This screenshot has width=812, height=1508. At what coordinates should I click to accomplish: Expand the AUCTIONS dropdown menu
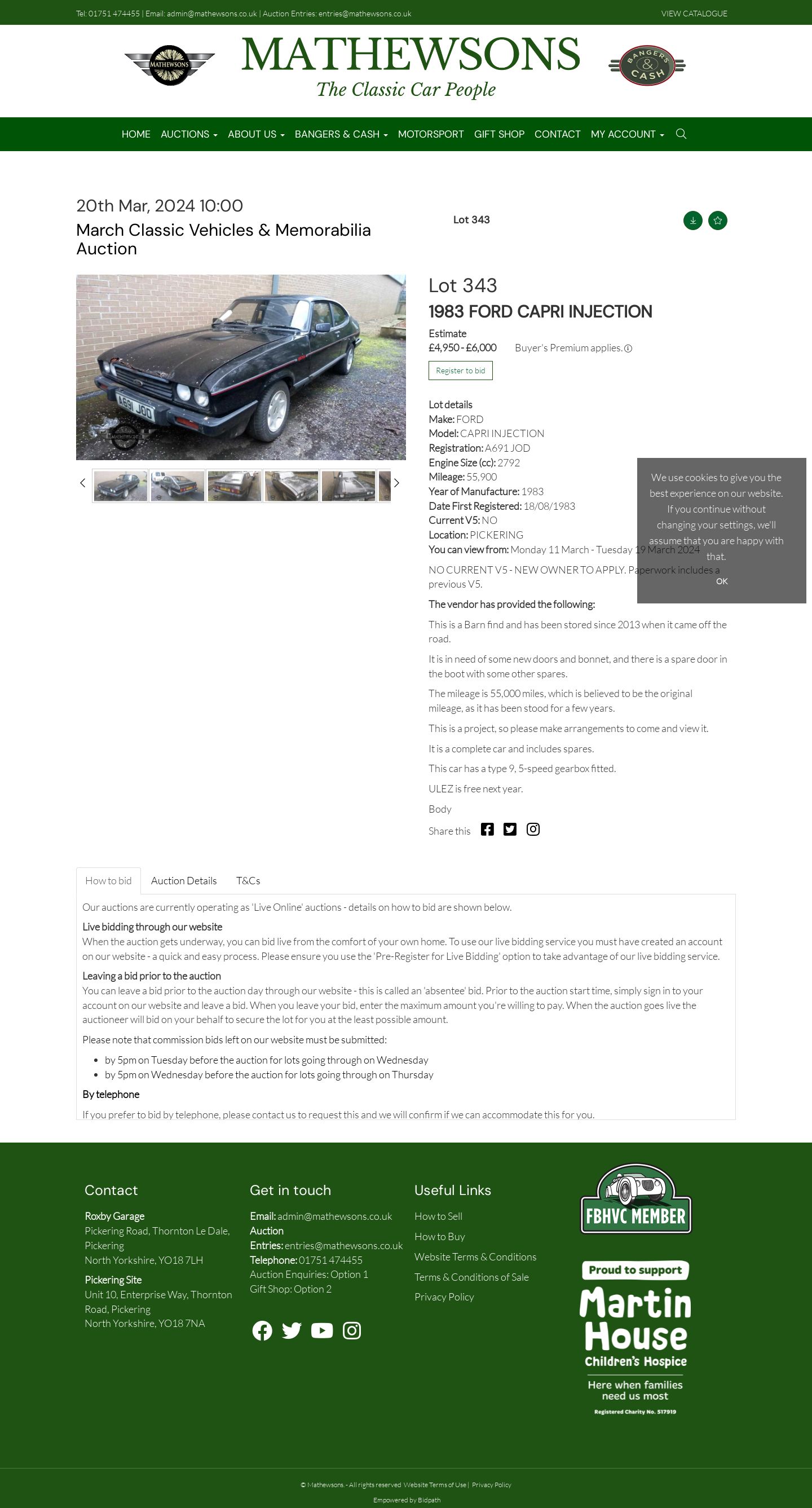click(x=189, y=134)
